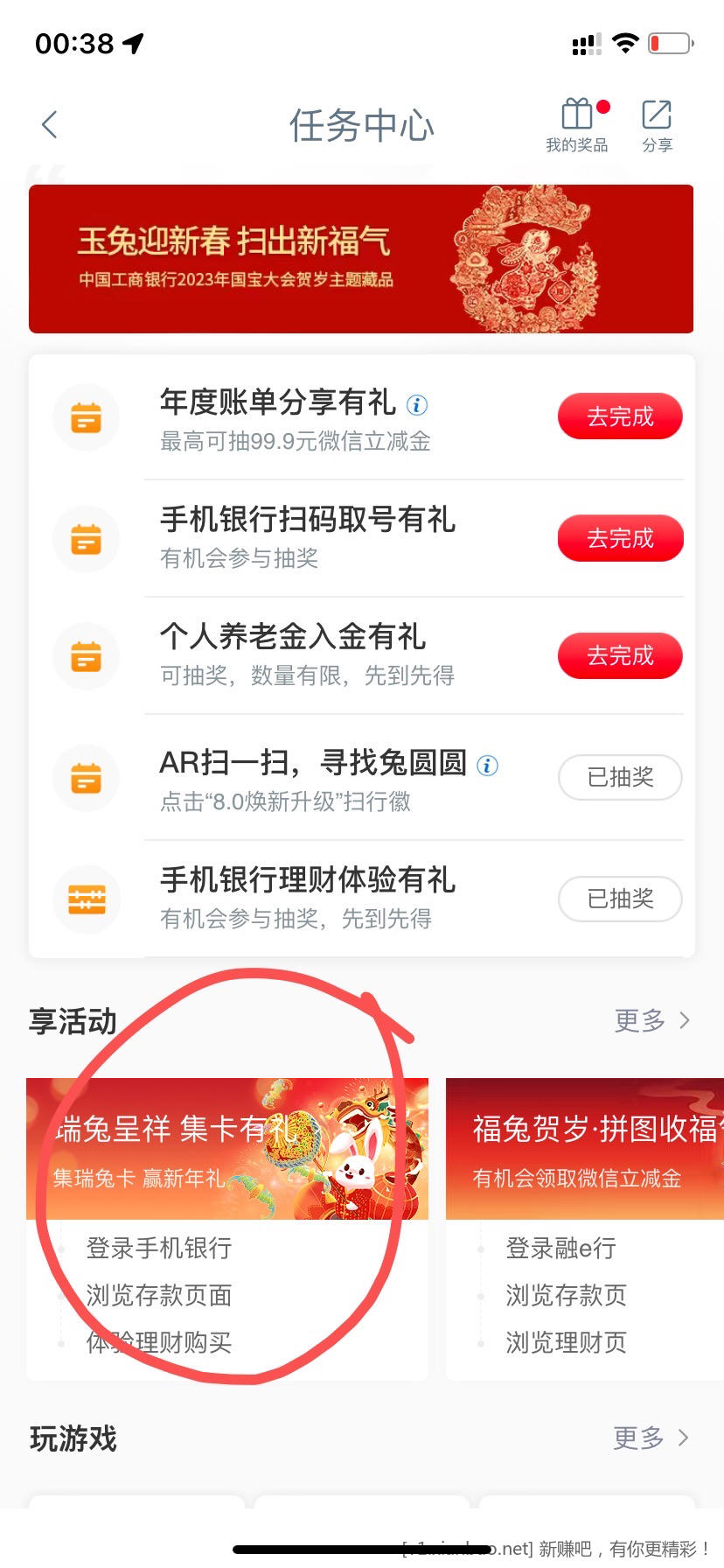Viewport: 724px width, 1568px height.
Task: Open 更多 next to 玩游戏
Action: tap(651, 1438)
